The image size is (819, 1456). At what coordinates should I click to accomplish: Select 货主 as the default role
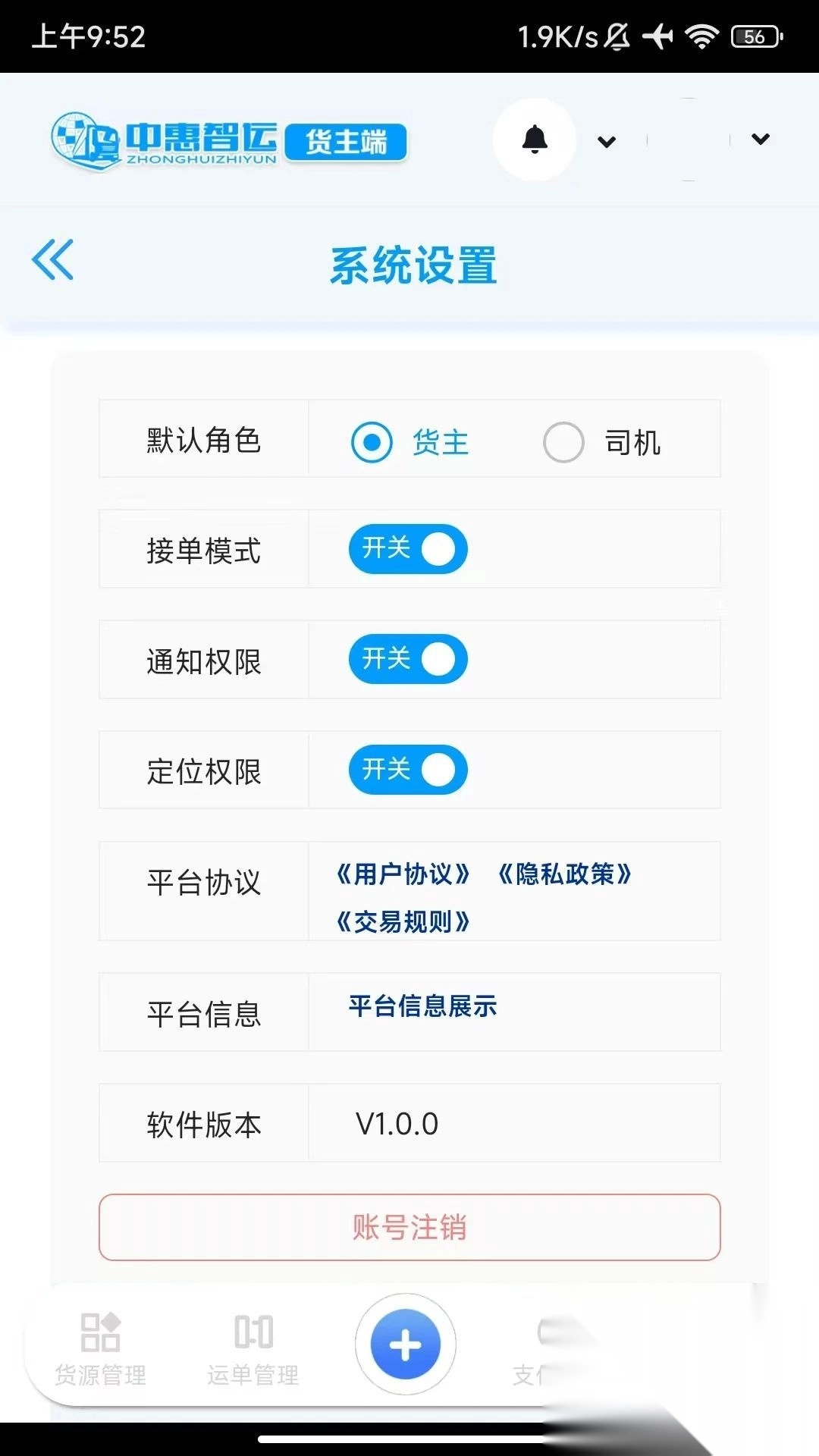tap(372, 442)
